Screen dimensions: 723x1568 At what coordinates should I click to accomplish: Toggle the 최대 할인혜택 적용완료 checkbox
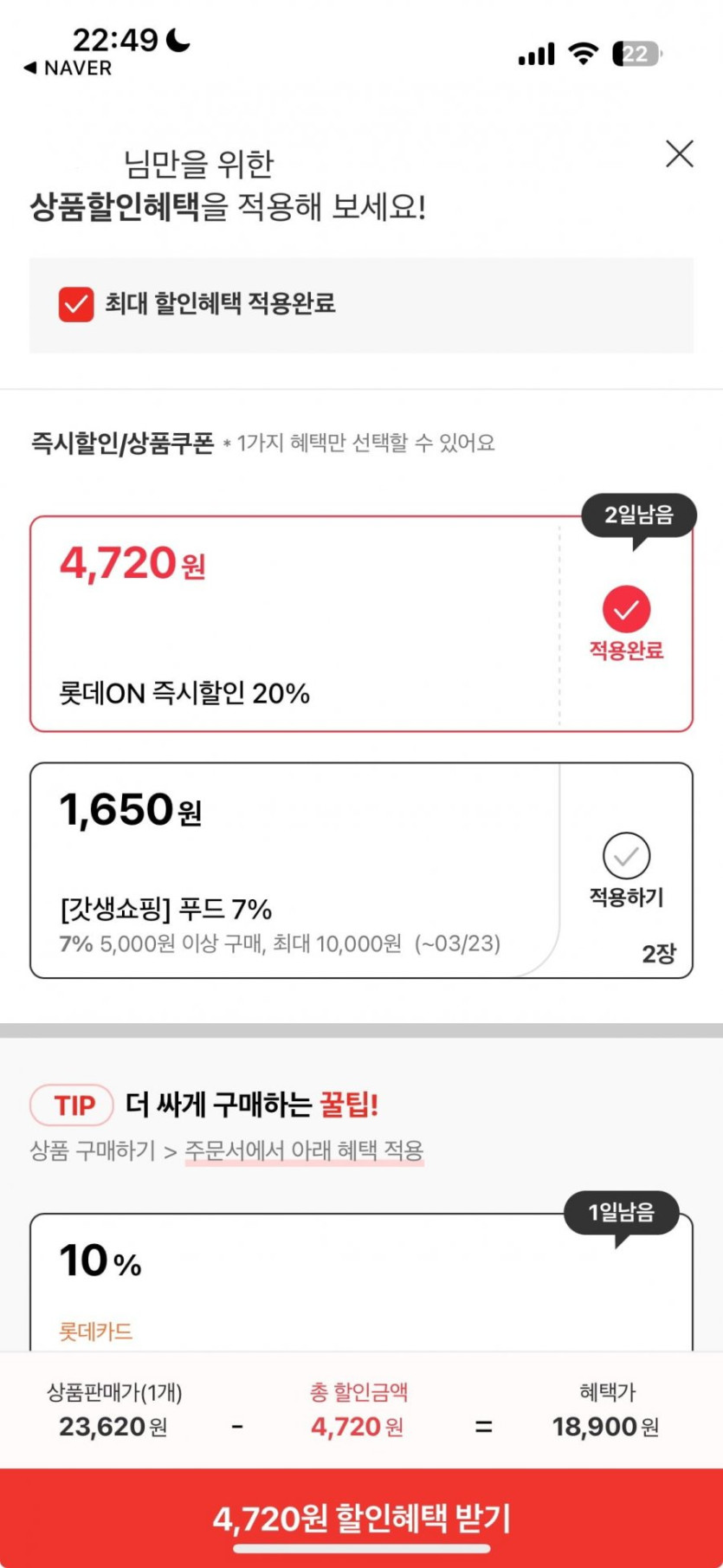click(x=76, y=304)
